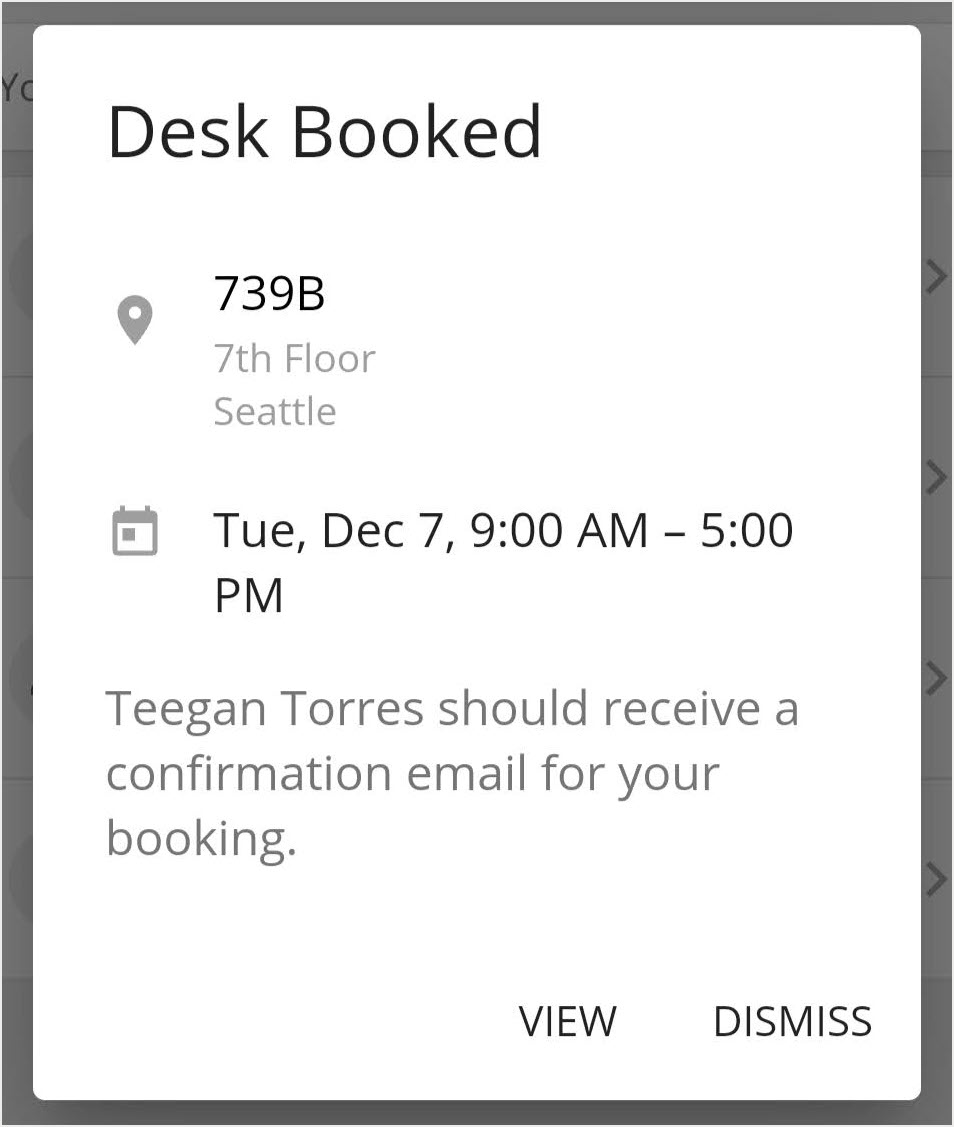Image resolution: width=954 pixels, height=1127 pixels.
Task: Click the Teegan Torres confirmation message
Action: pos(452,772)
